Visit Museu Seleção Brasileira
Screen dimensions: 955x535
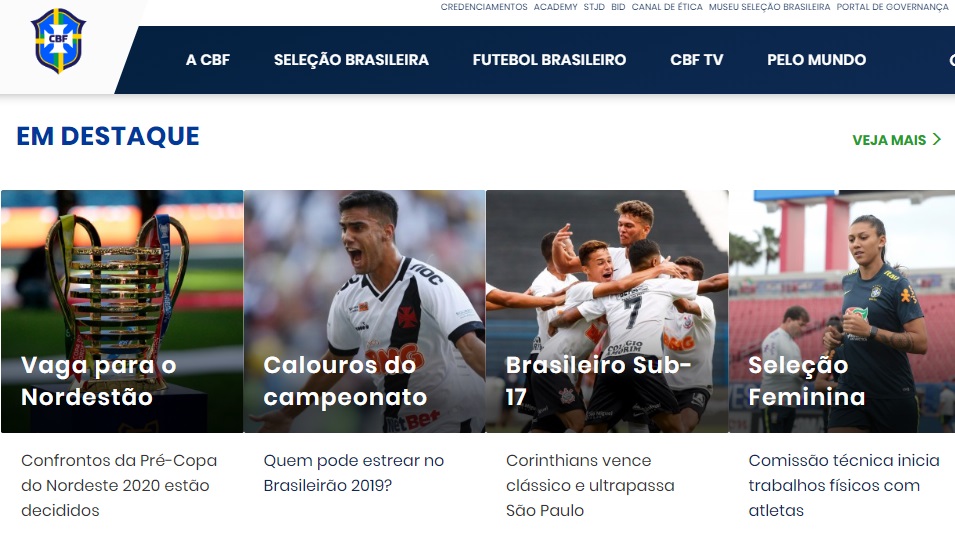click(x=769, y=7)
